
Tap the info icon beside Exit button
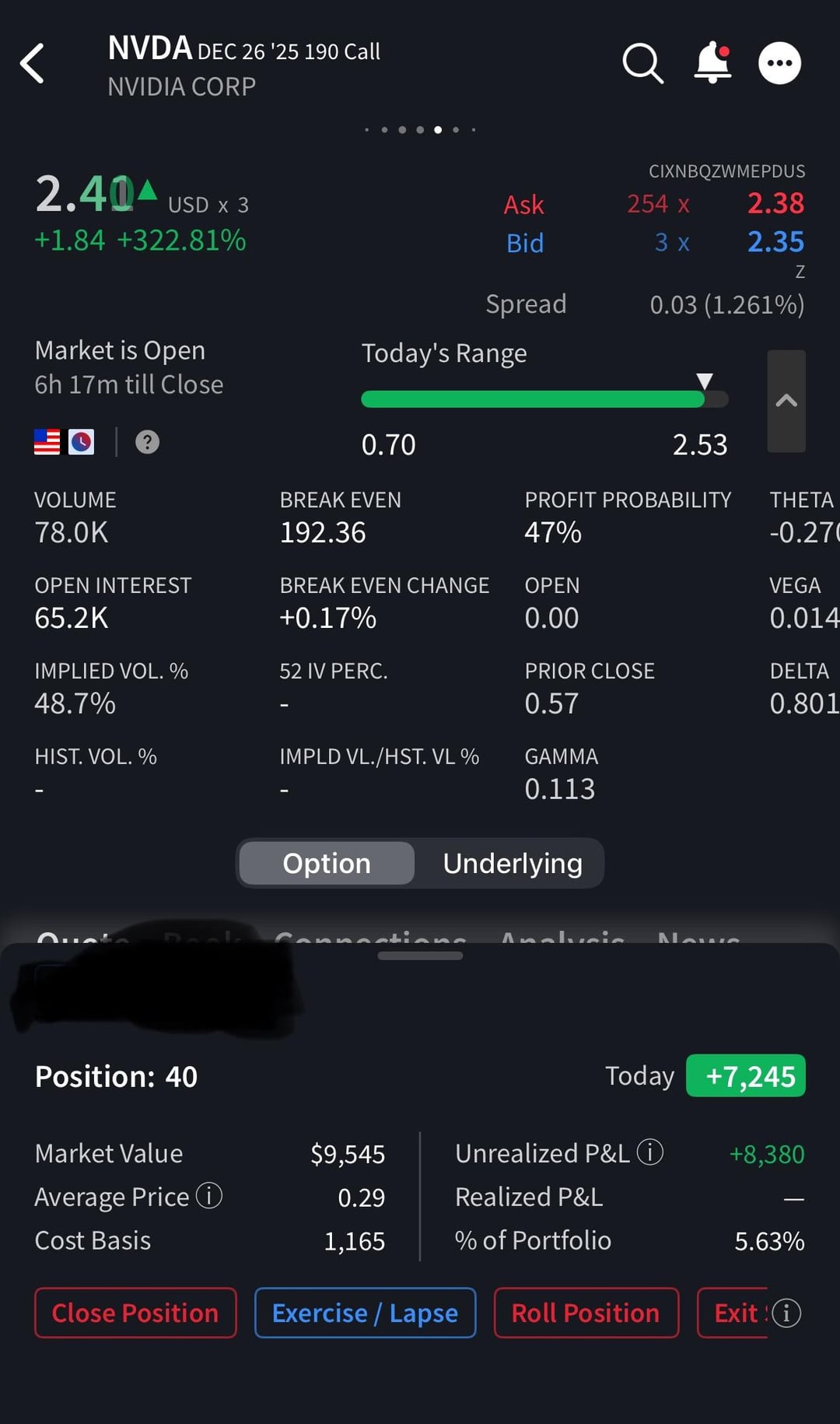(787, 1313)
